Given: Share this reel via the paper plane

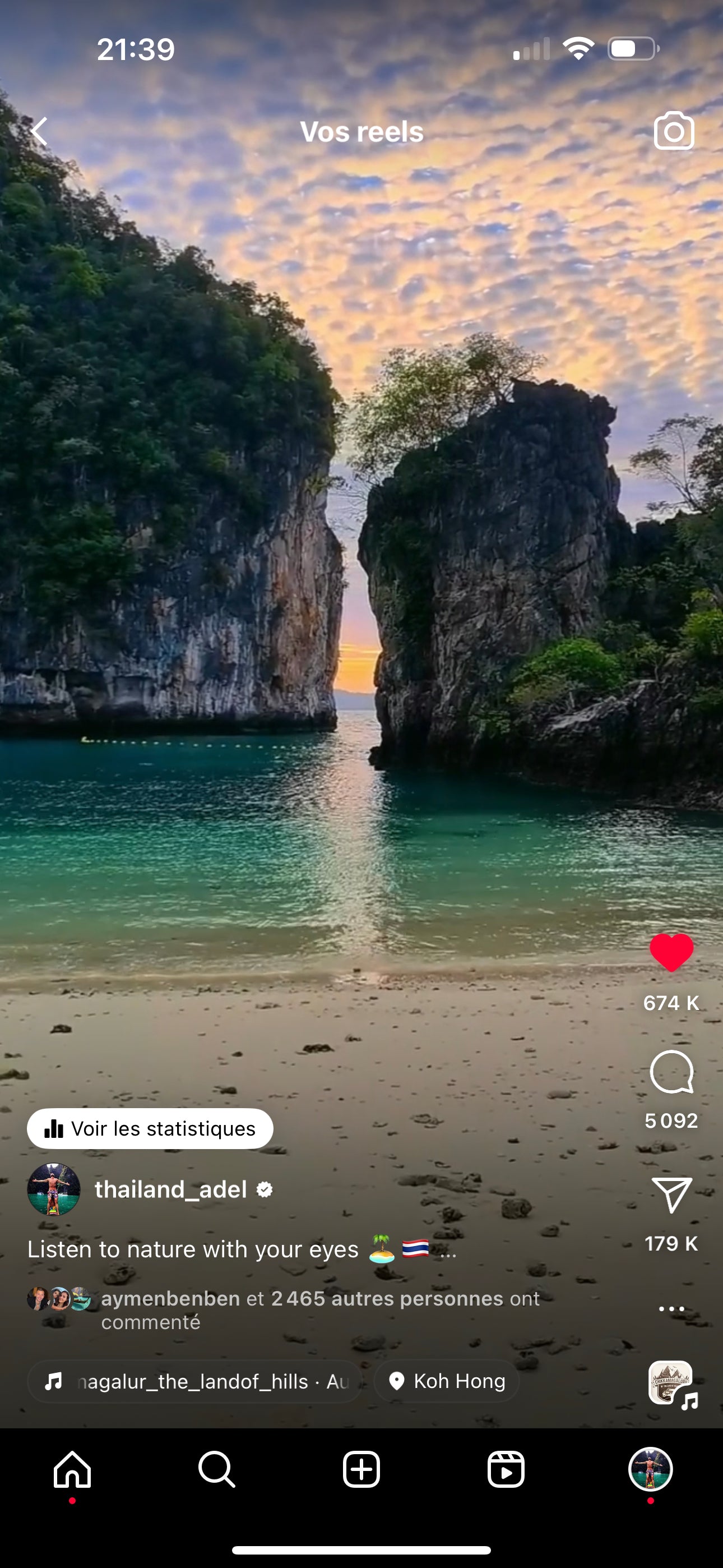Looking at the screenshot, I should click(671, 1195).
